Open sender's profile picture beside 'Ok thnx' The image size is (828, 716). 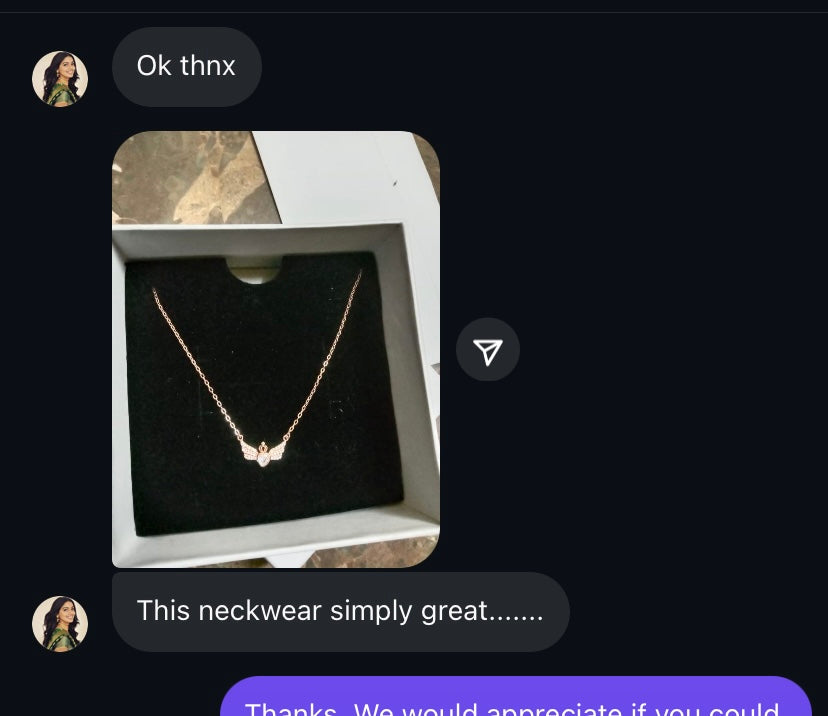(x=60, y=79)
